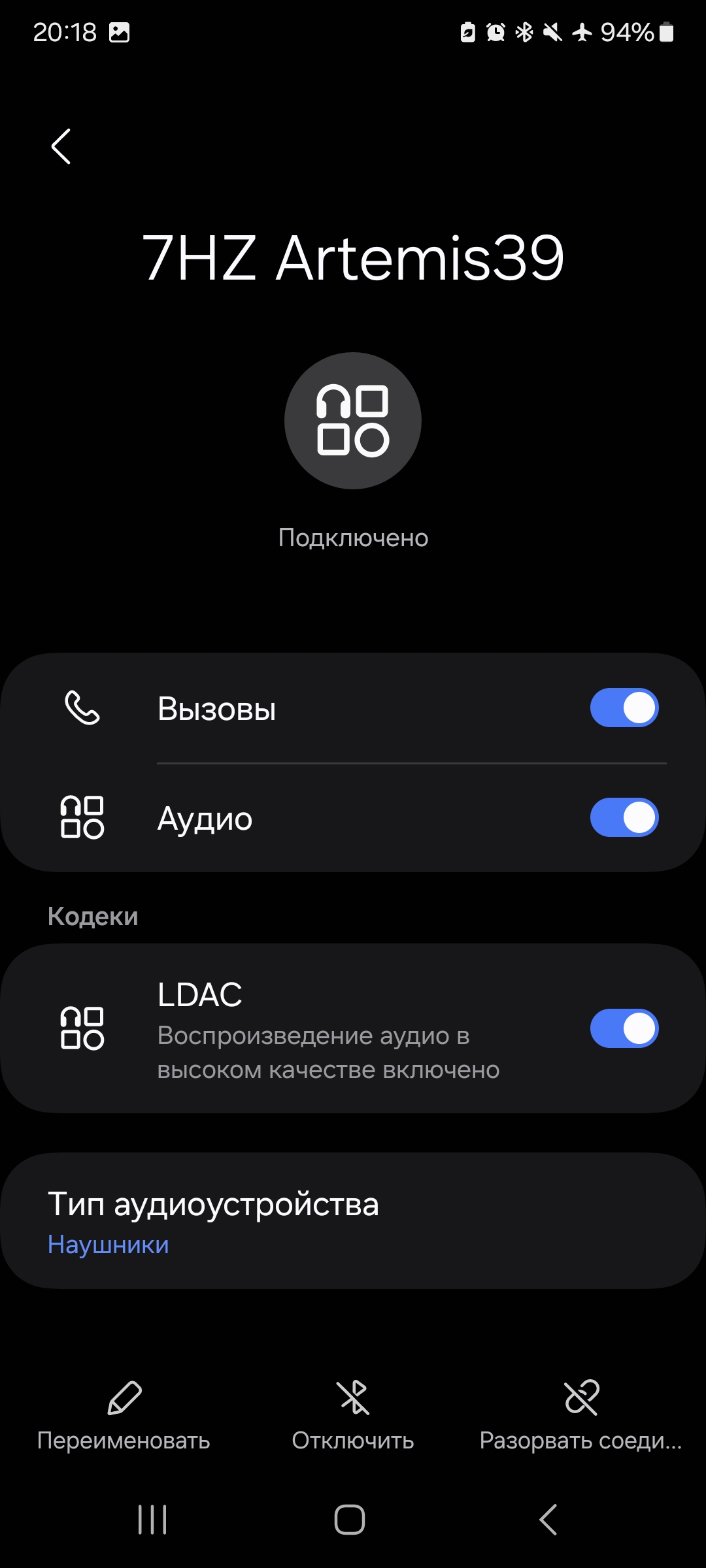This screenshot has height=1568, width=706.
Task: Open Тип аудиоустройства setting
Action: coord(353,1220)
